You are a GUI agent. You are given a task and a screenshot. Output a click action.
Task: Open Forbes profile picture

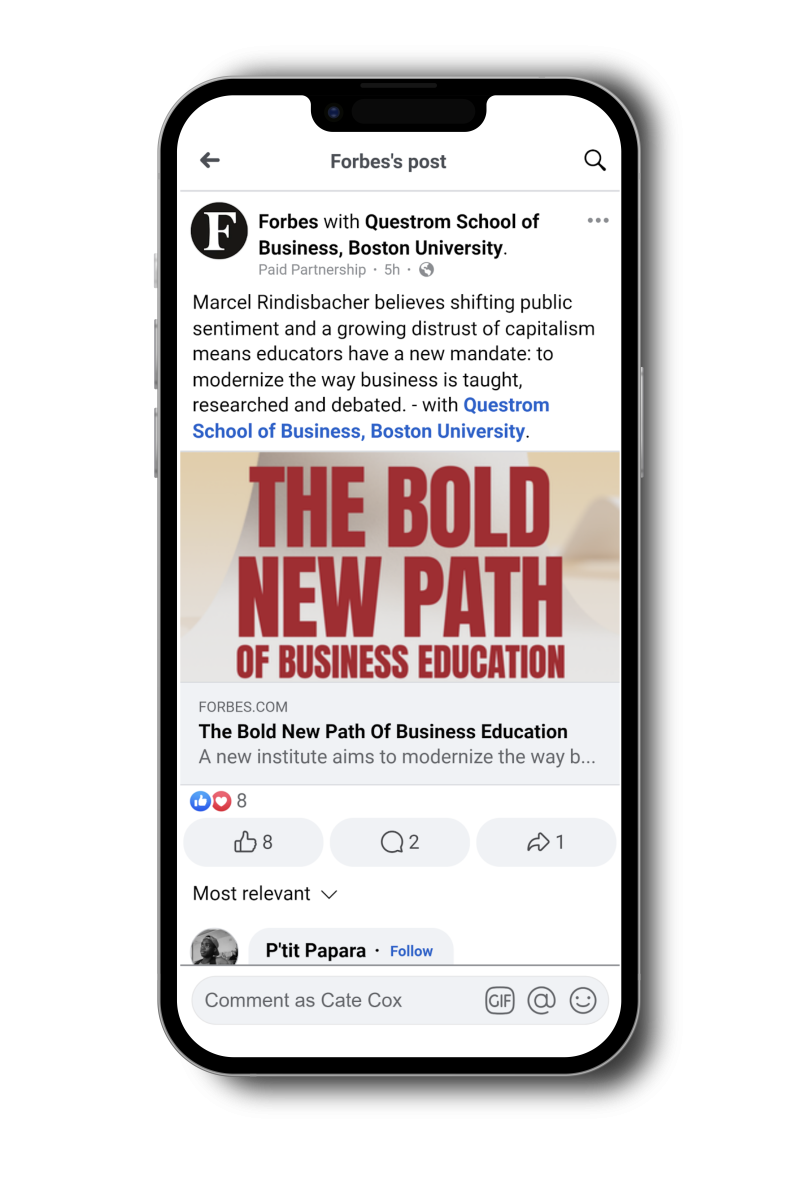pos(219,231)
